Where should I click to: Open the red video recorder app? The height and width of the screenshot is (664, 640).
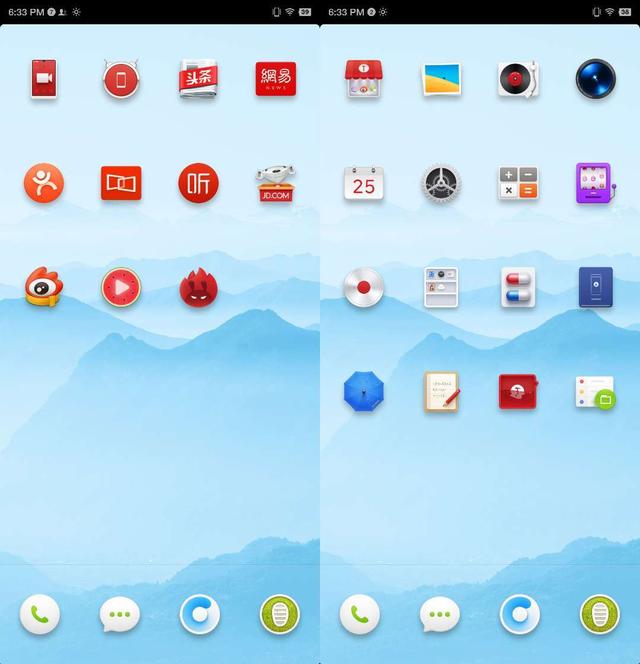(44, 79)
